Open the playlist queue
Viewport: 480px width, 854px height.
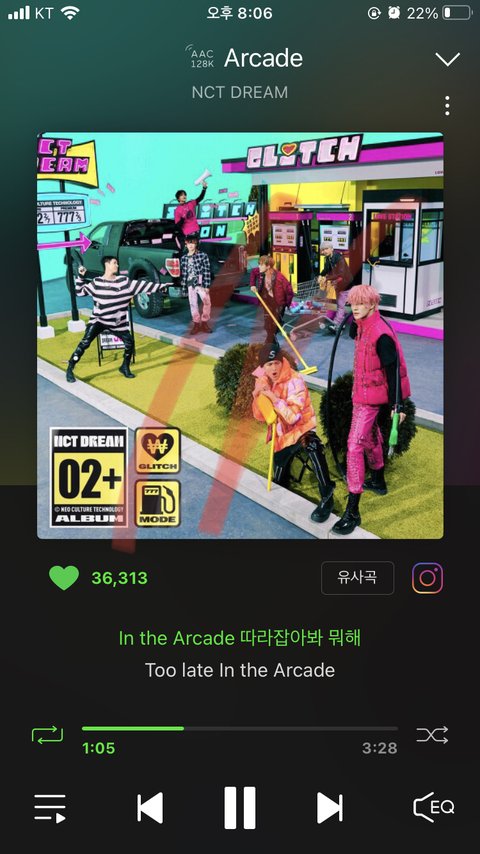tap(50, 808)
